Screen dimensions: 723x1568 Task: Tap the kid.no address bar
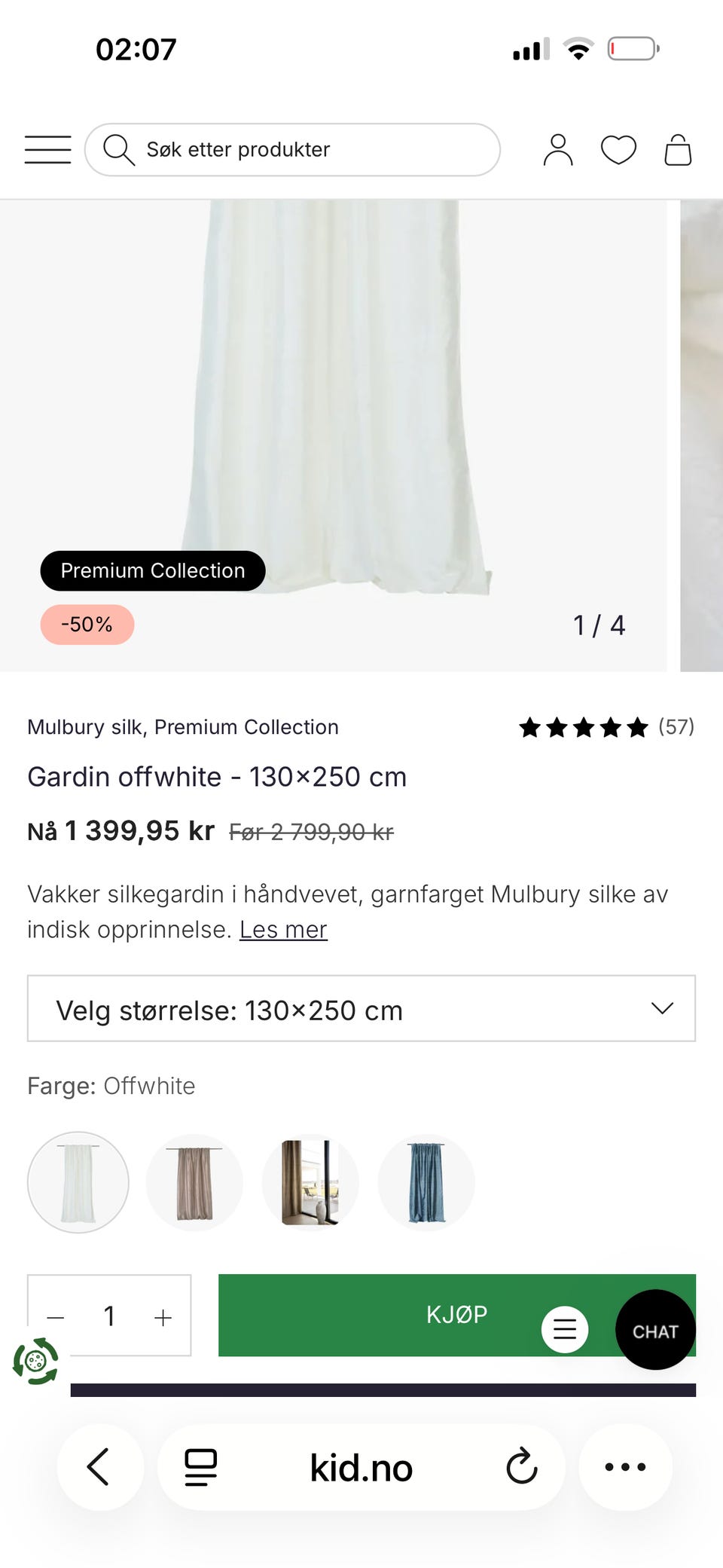(361, 1468)
